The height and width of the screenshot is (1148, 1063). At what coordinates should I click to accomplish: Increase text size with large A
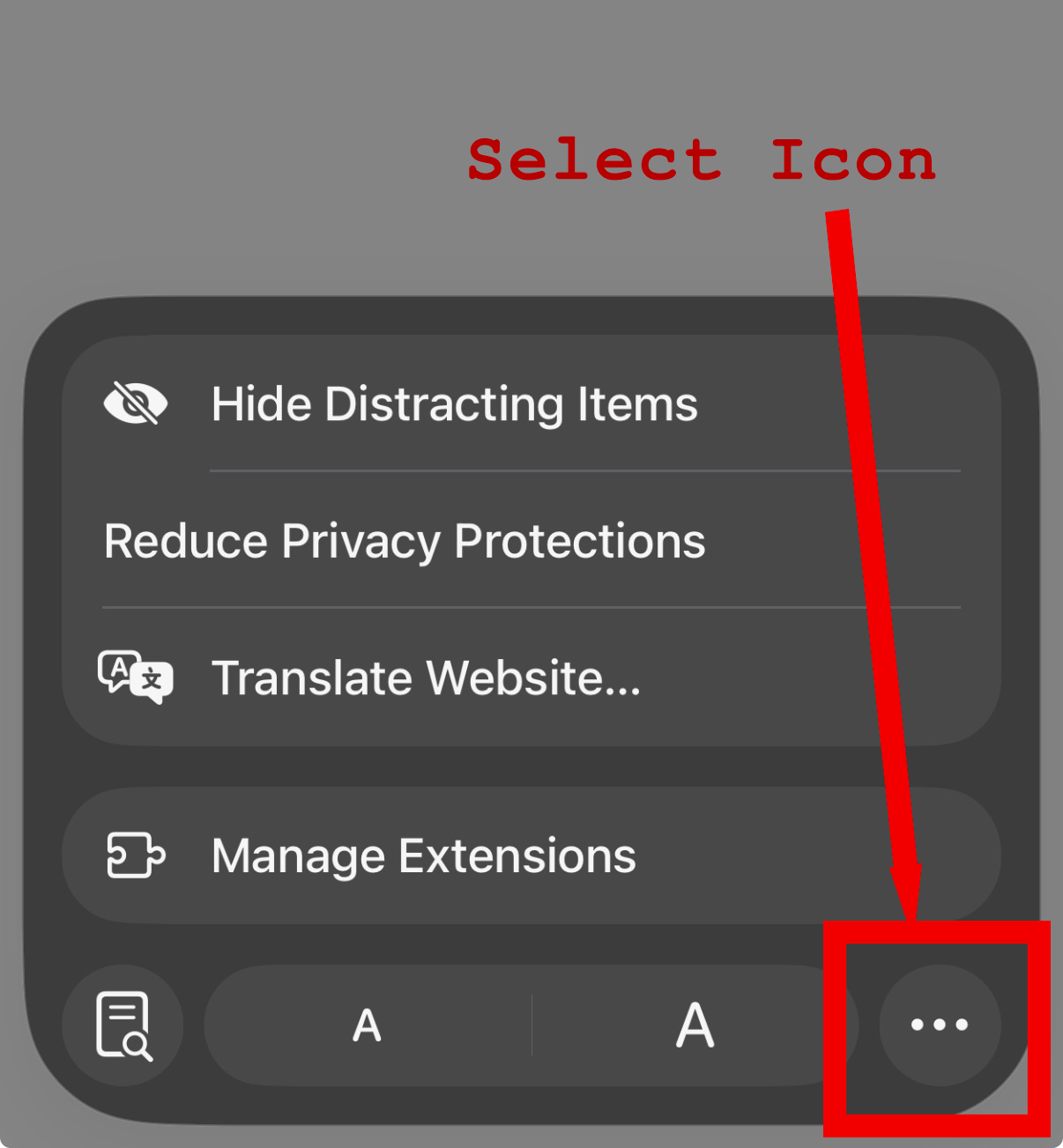[695, 1026]
